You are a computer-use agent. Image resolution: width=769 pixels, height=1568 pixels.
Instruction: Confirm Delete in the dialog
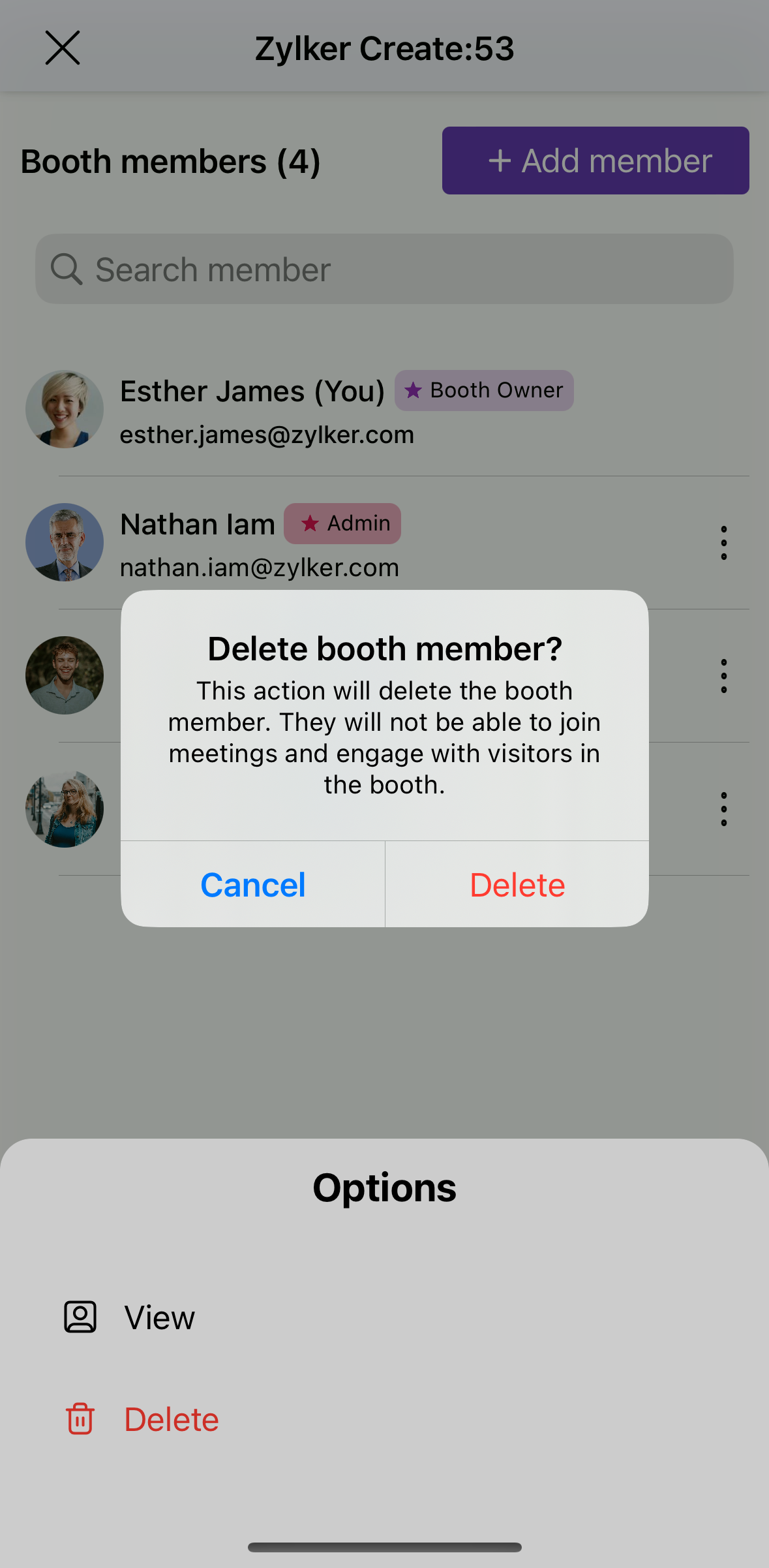(517, 885)
